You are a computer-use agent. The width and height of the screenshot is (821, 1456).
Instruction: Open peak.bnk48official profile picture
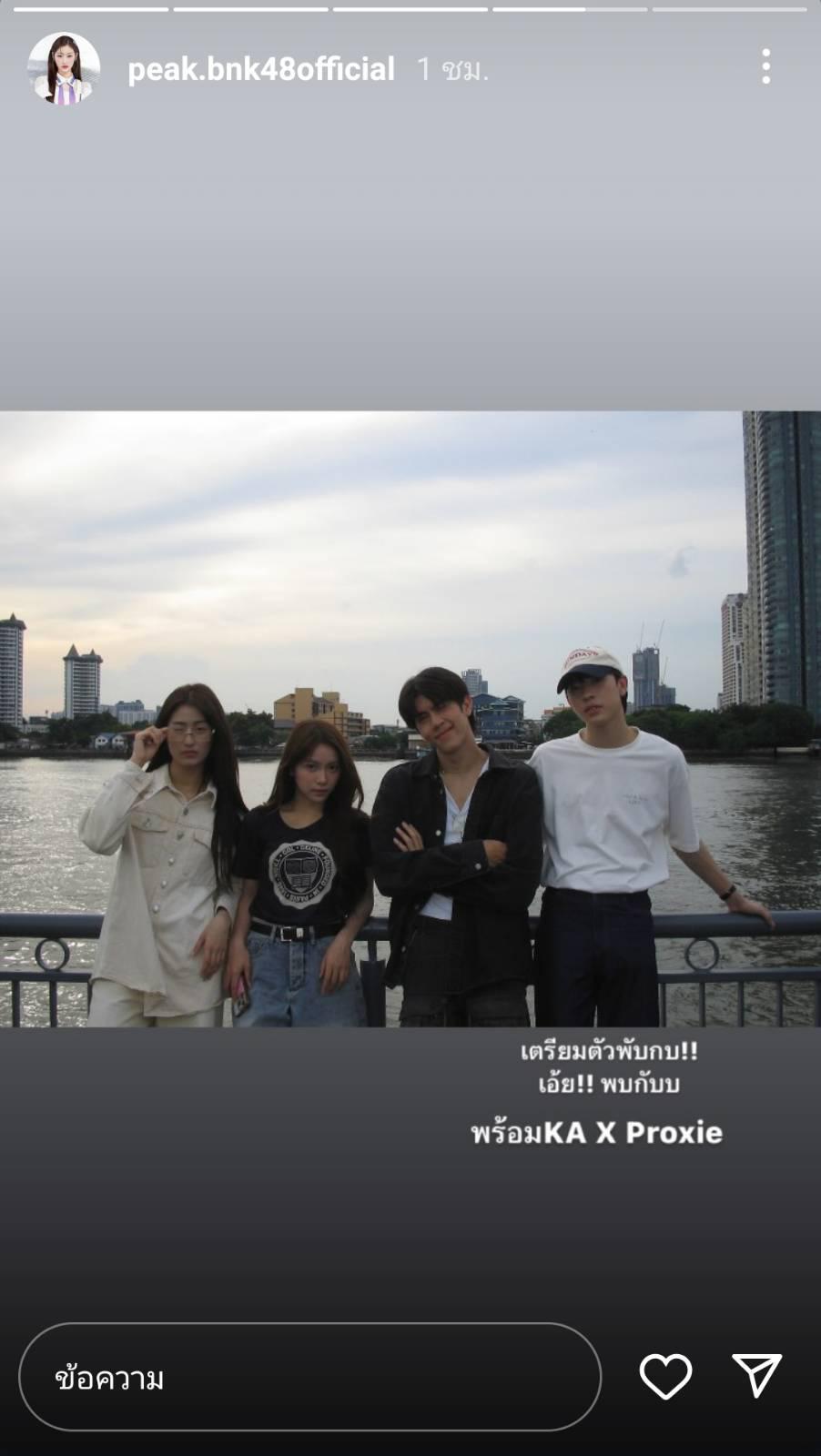(64, 69)
